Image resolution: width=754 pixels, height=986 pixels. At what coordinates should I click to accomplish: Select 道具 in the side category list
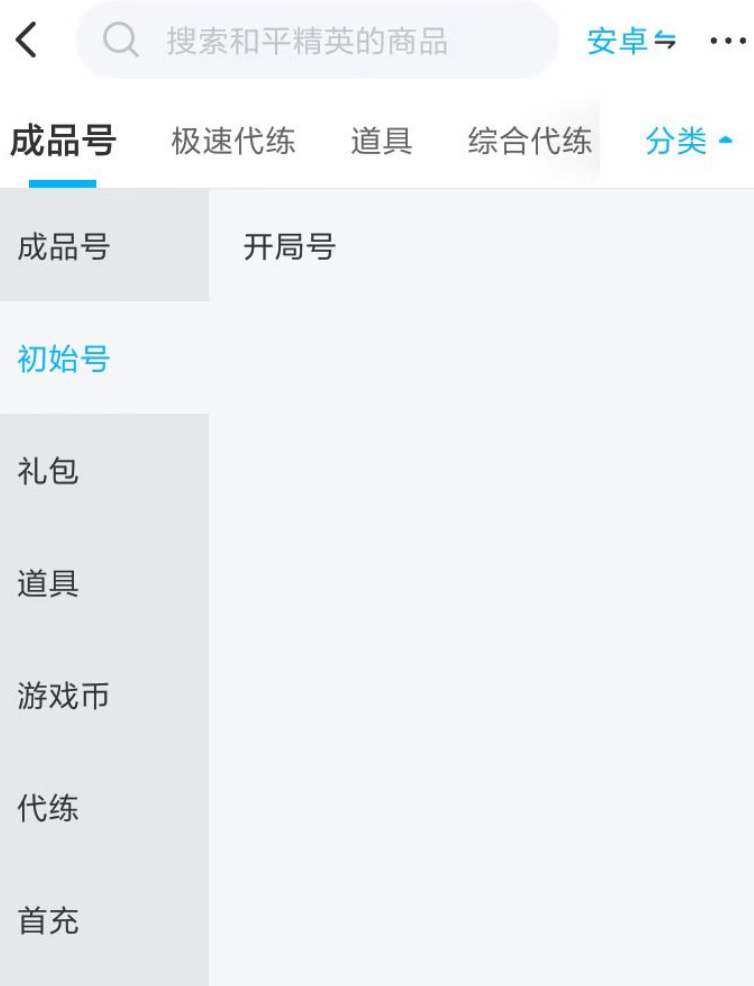[x=104, y=583]
